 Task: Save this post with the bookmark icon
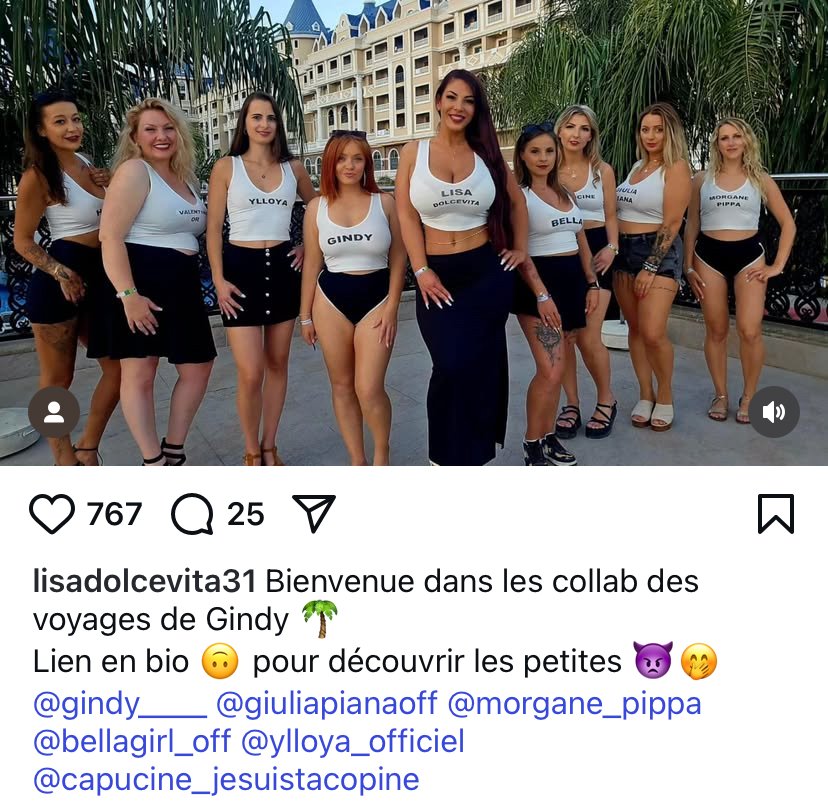pyautogui.click(x=775, y=514)
